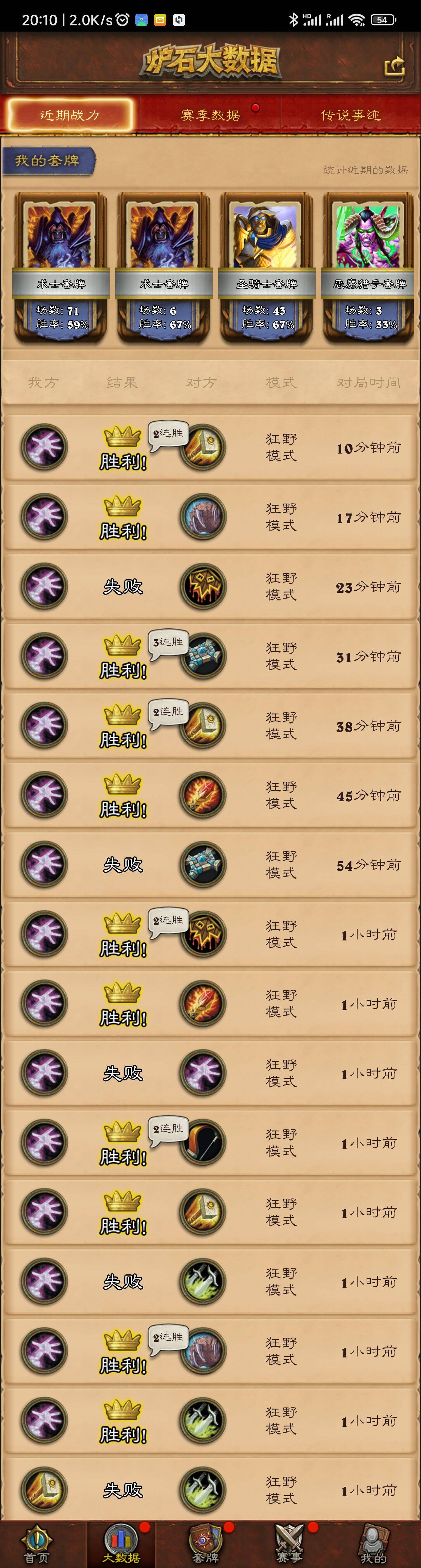Screen dimensions: 421x1568
Task: Open the lost match from 23分钟前
Action: [x=210, y=586]
